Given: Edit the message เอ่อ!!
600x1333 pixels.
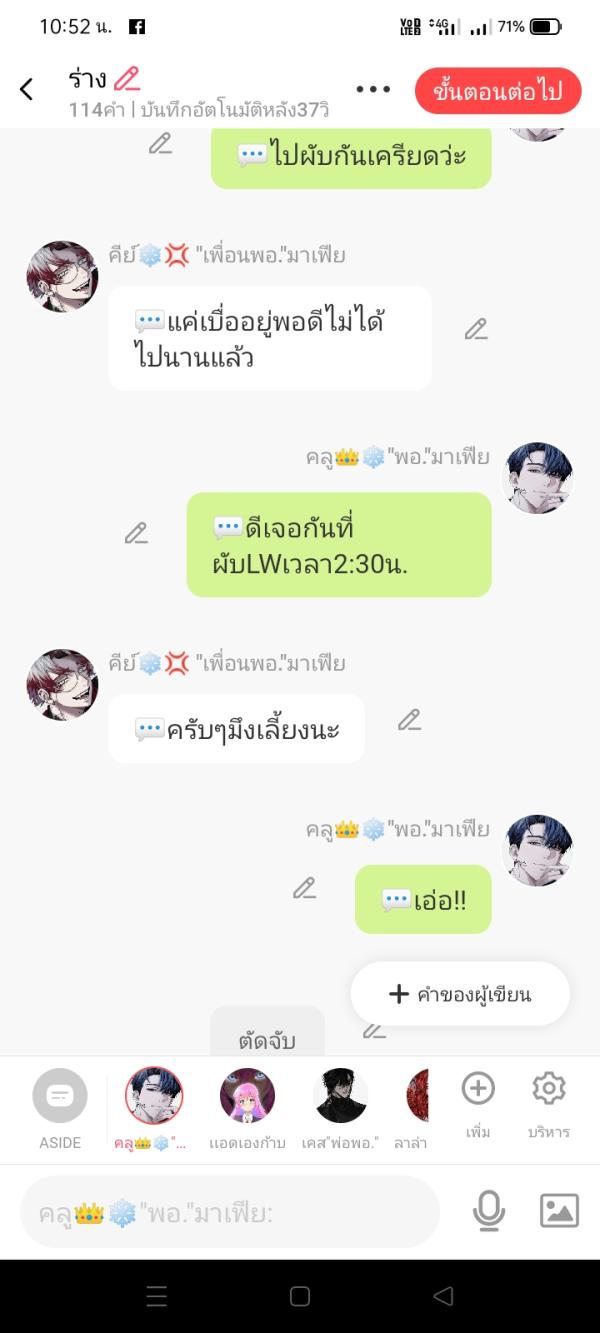Looking at the screenshot, I should (x=304, y=887).
